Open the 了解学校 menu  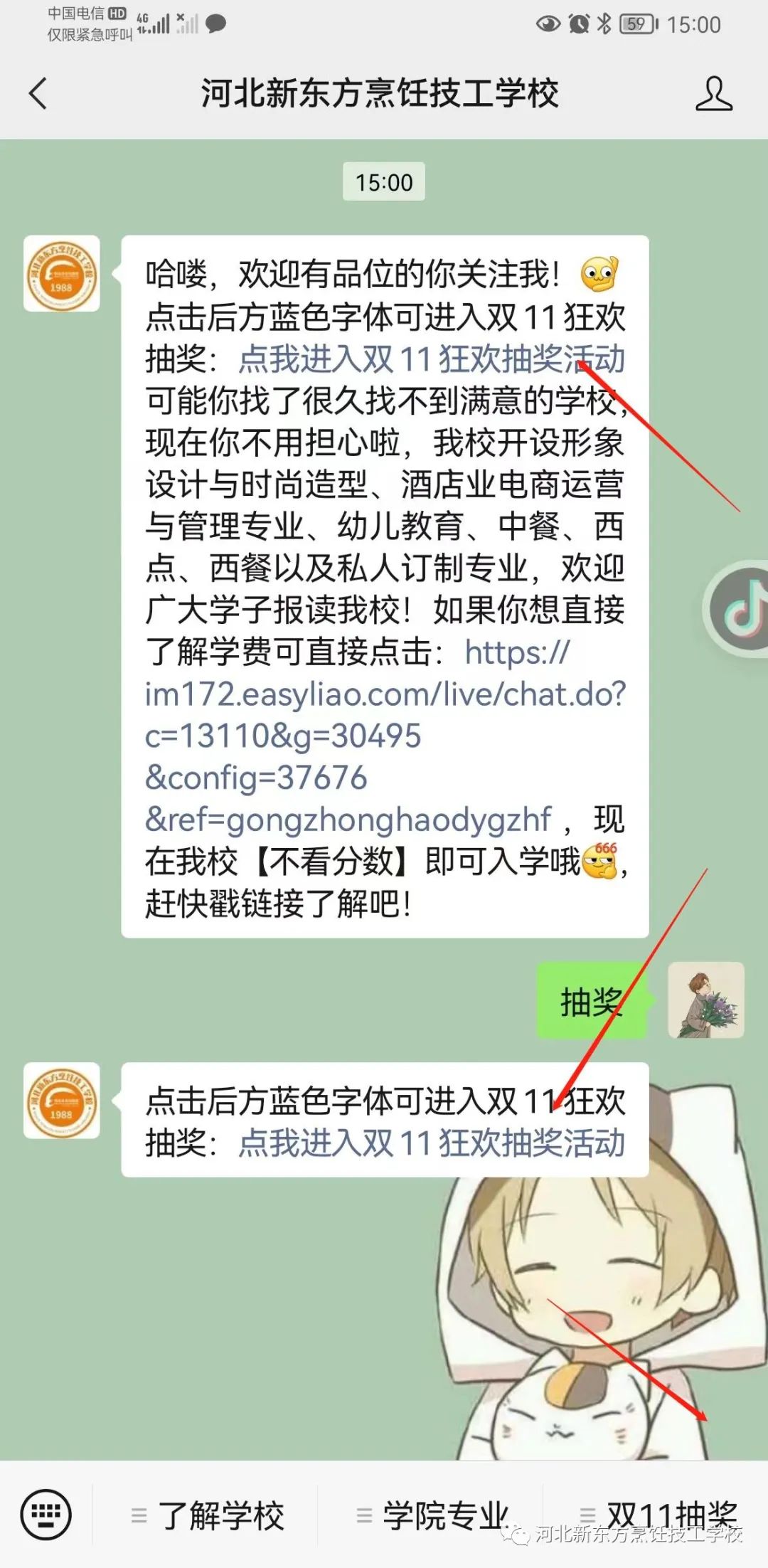click(208, 1515)
